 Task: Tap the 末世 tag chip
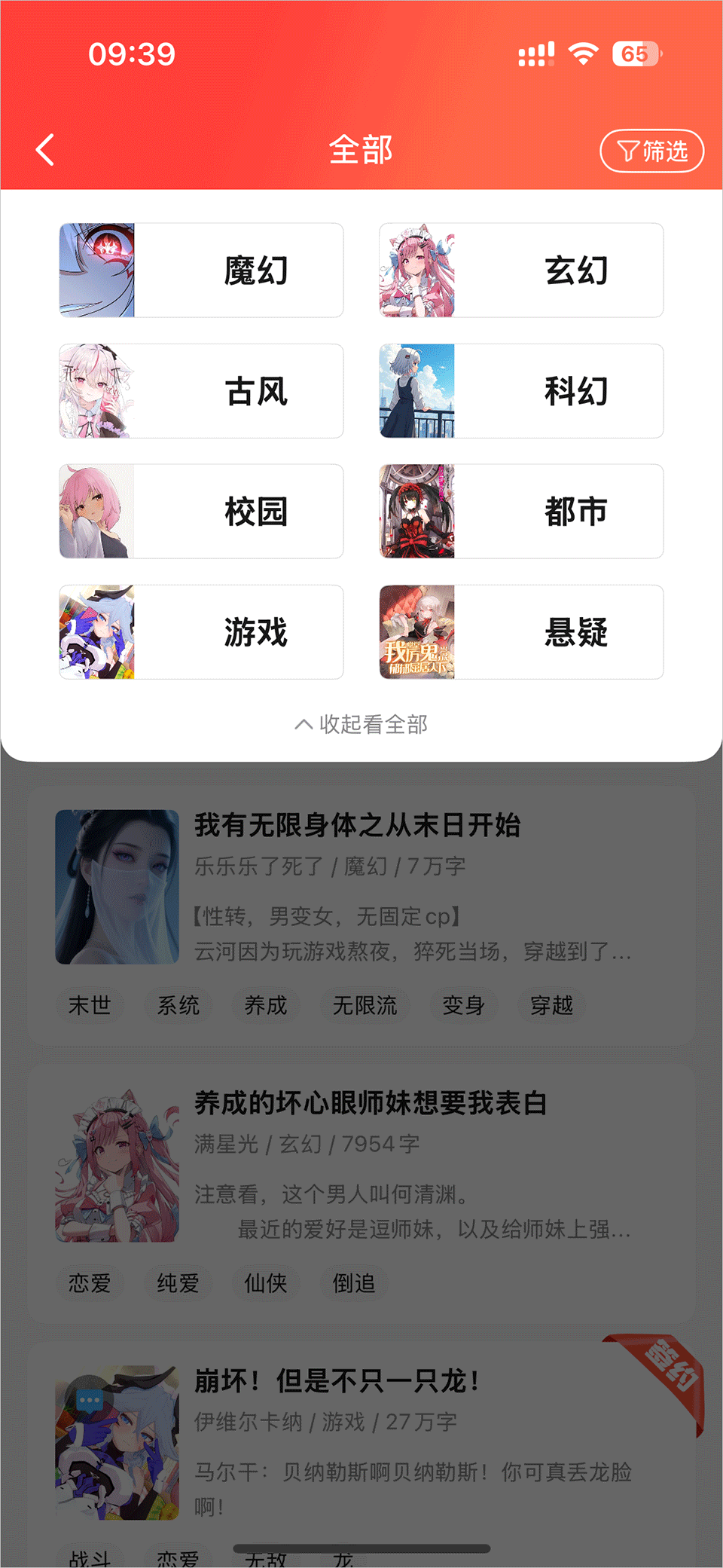(x=90, y=1005)
